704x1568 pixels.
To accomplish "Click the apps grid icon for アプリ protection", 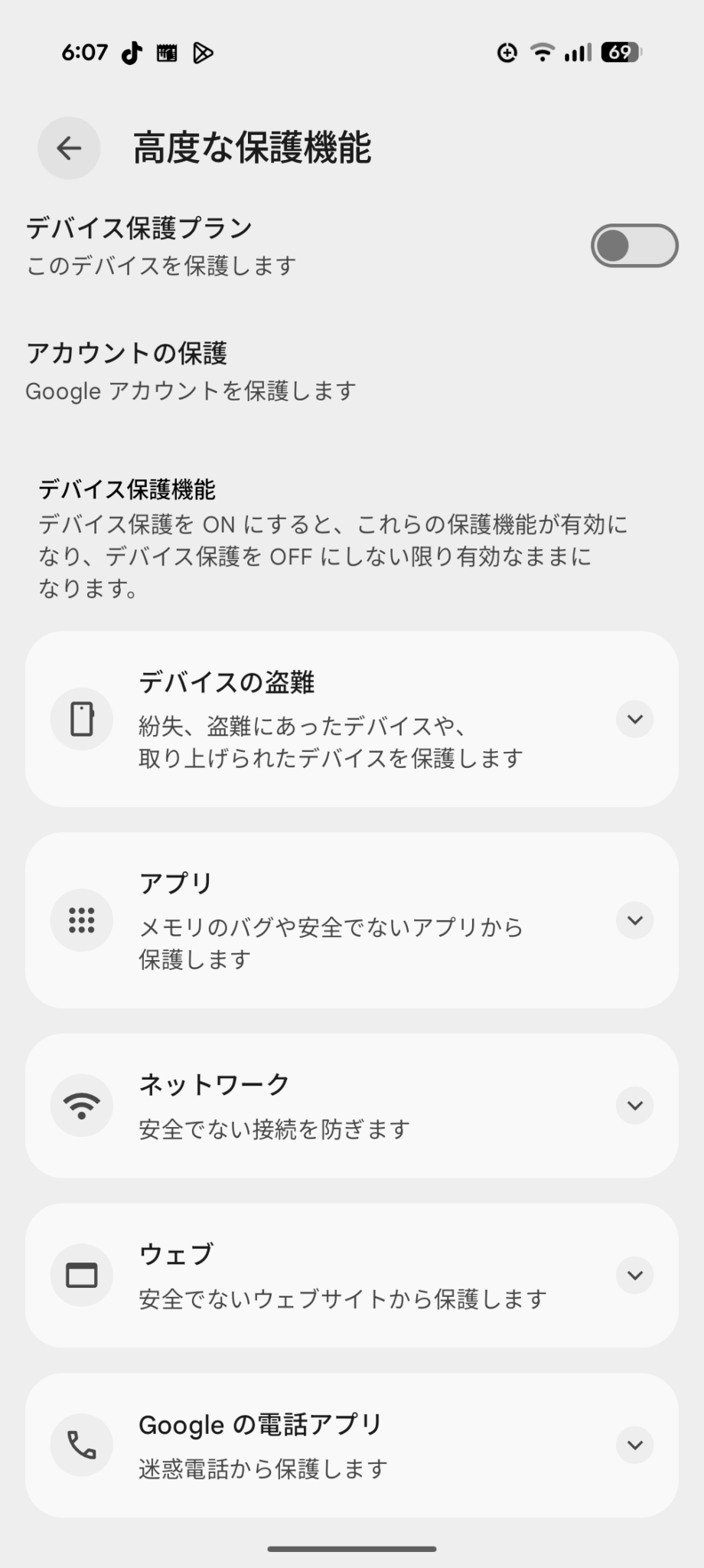I will [x=81, y=920].
